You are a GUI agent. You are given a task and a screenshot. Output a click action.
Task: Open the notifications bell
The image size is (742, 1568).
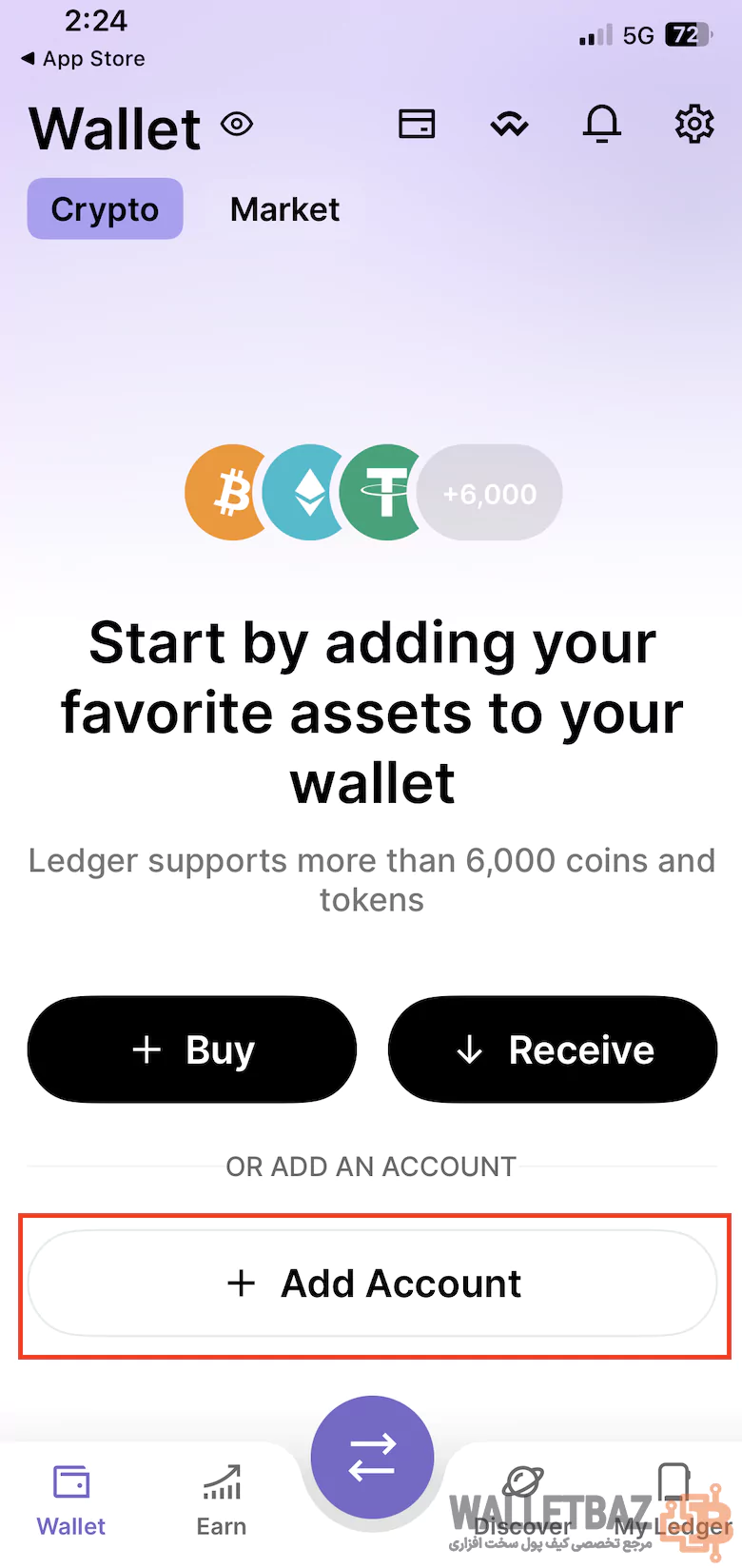pos(602,125)
